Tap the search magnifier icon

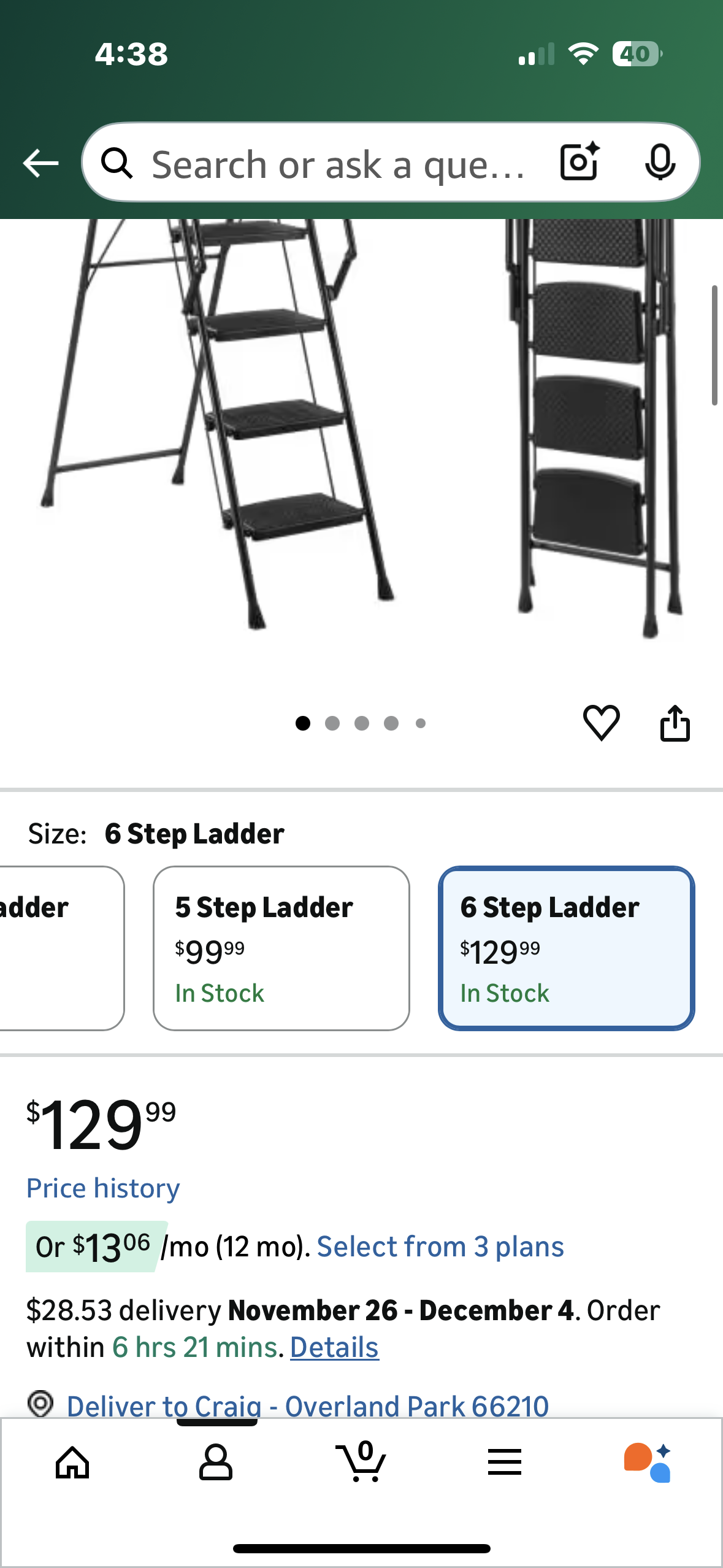tap(118, 163)
